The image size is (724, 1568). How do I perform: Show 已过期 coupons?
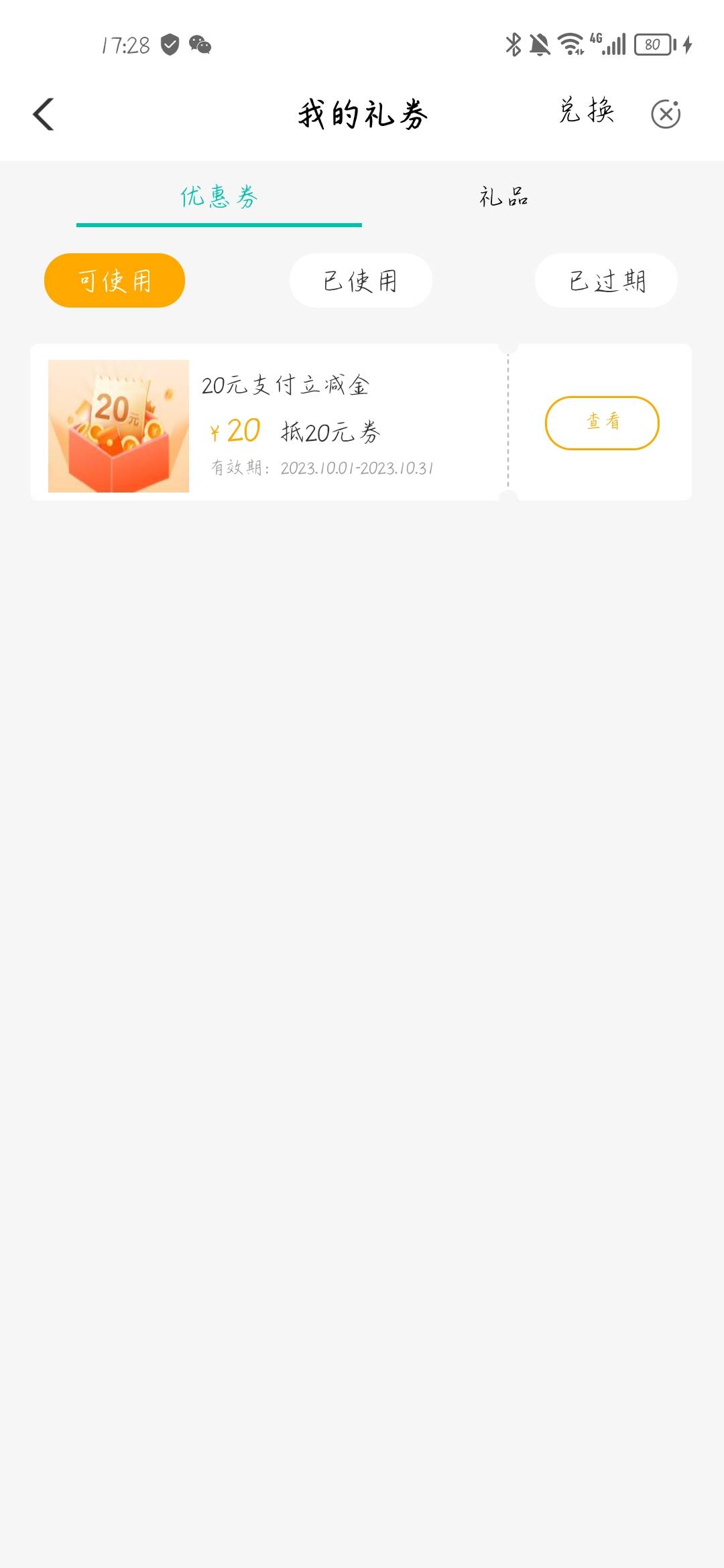(x=606, y=281)
